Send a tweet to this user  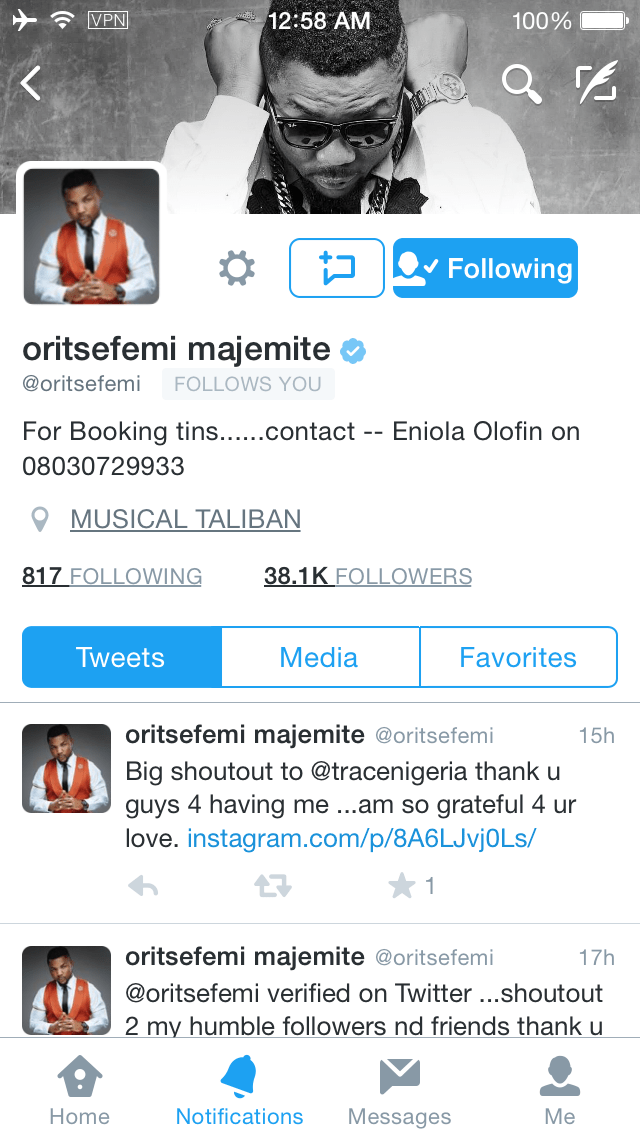pyautogui.click(x=337, y=268)
